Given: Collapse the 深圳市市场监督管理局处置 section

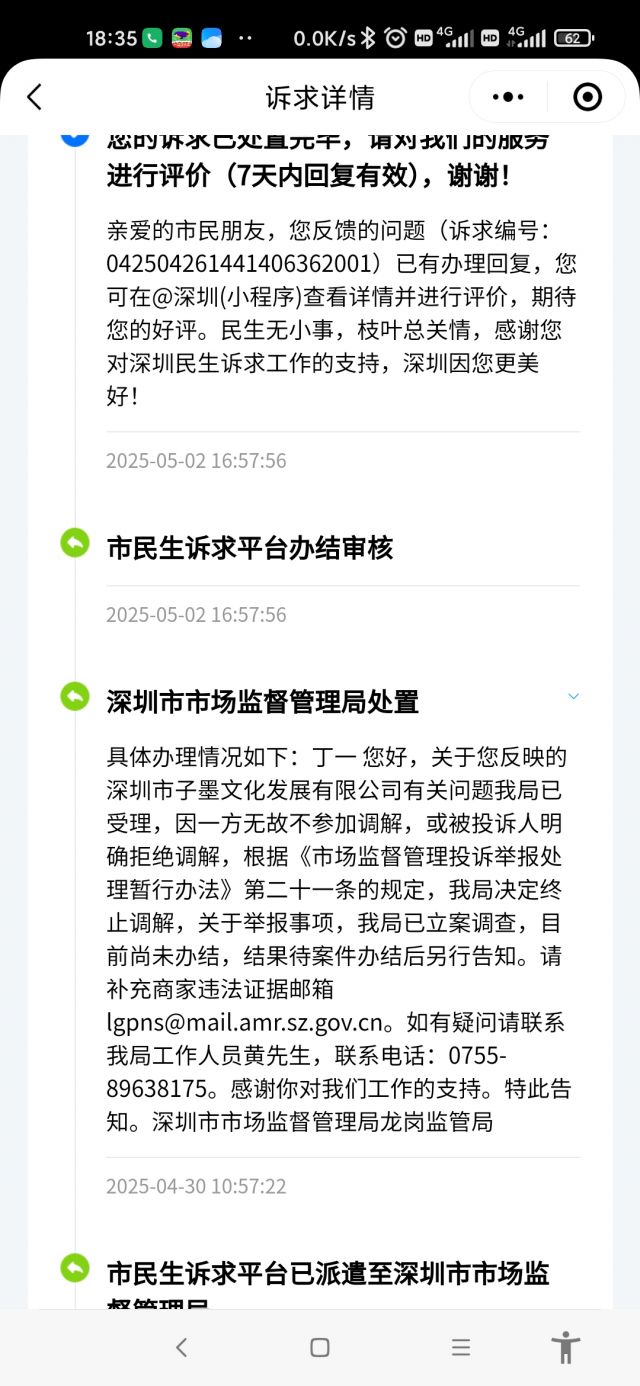Looking at the screenshot, I should pos(573,696).
